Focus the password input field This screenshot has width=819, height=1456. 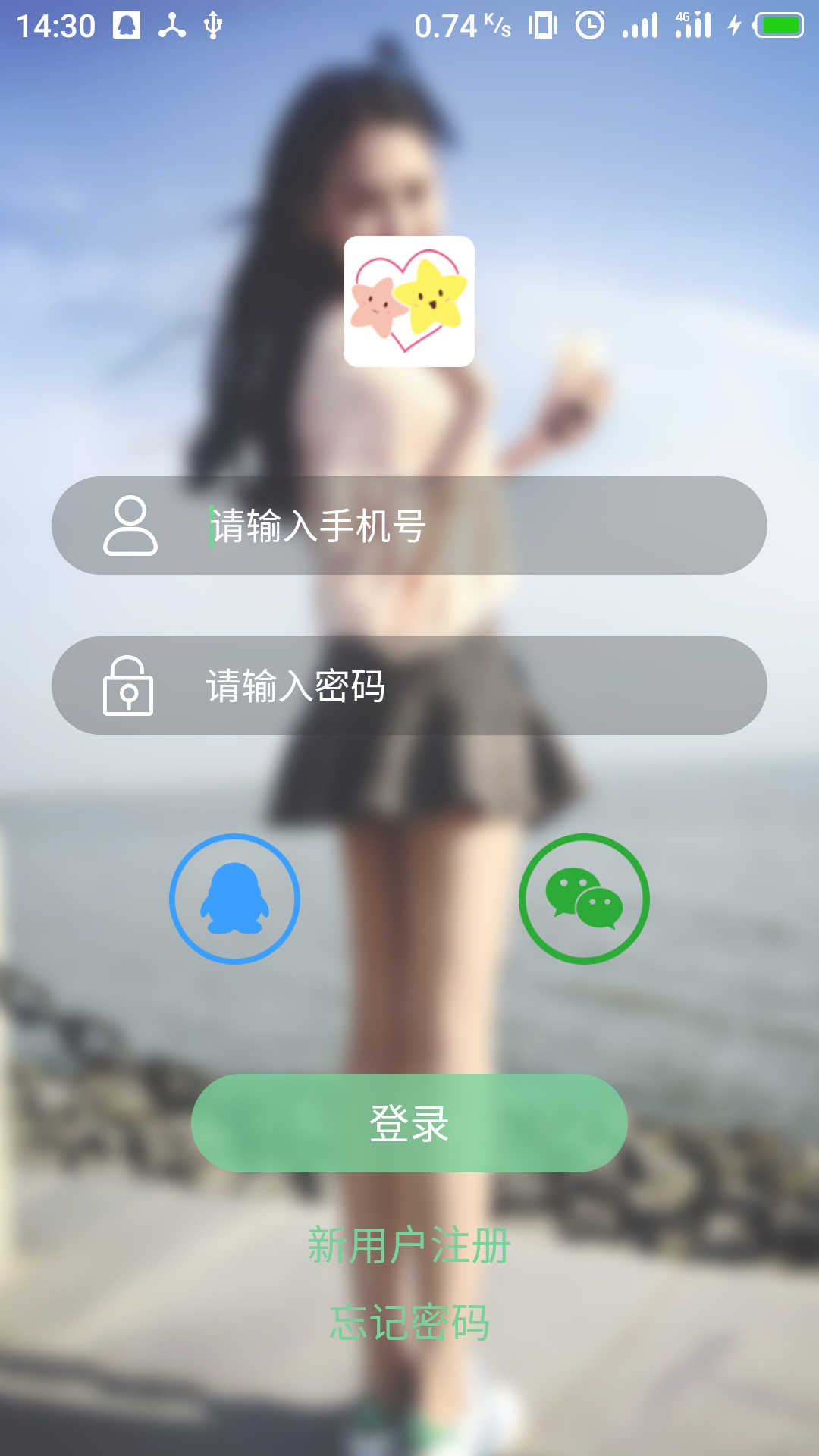409,686
